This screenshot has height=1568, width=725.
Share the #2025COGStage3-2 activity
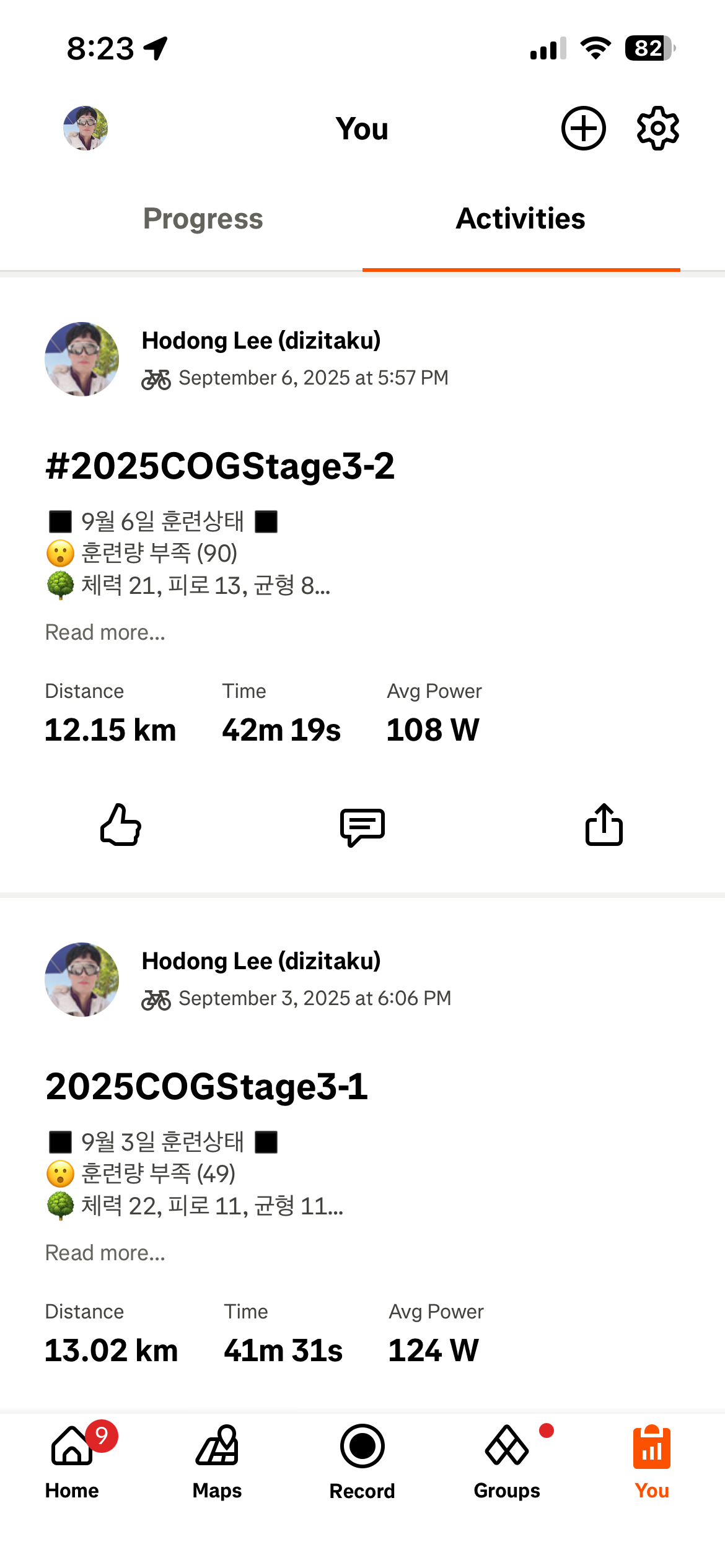pyautogui.click(x=604, y=825)
